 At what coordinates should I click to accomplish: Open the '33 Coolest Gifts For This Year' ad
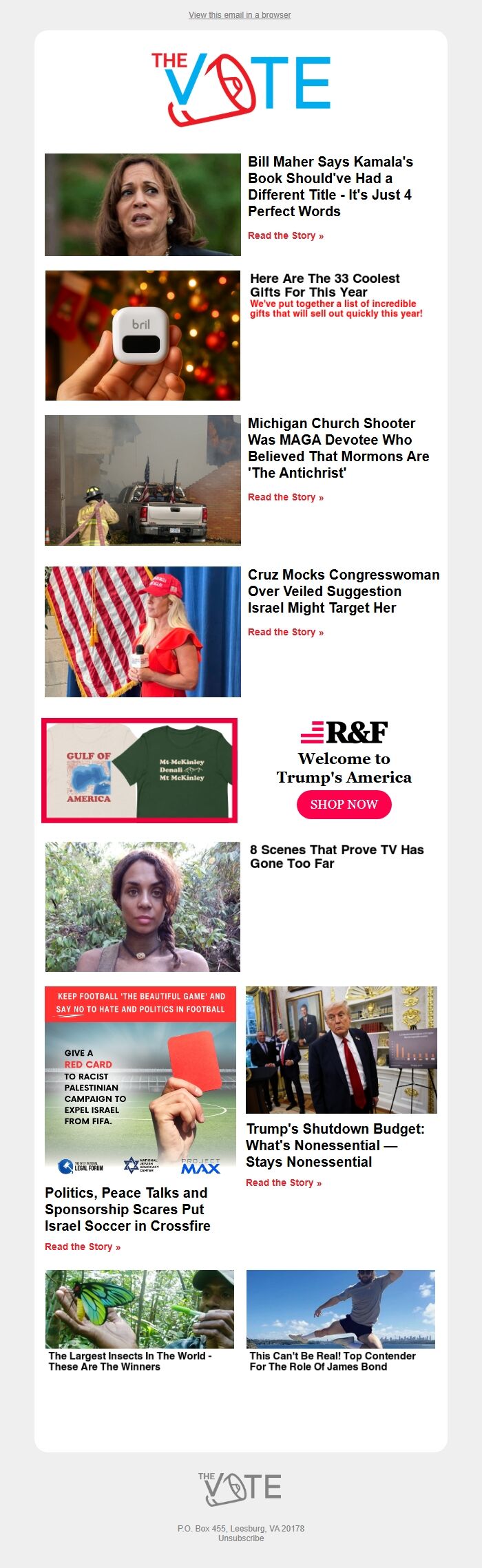tap(324, 285)
